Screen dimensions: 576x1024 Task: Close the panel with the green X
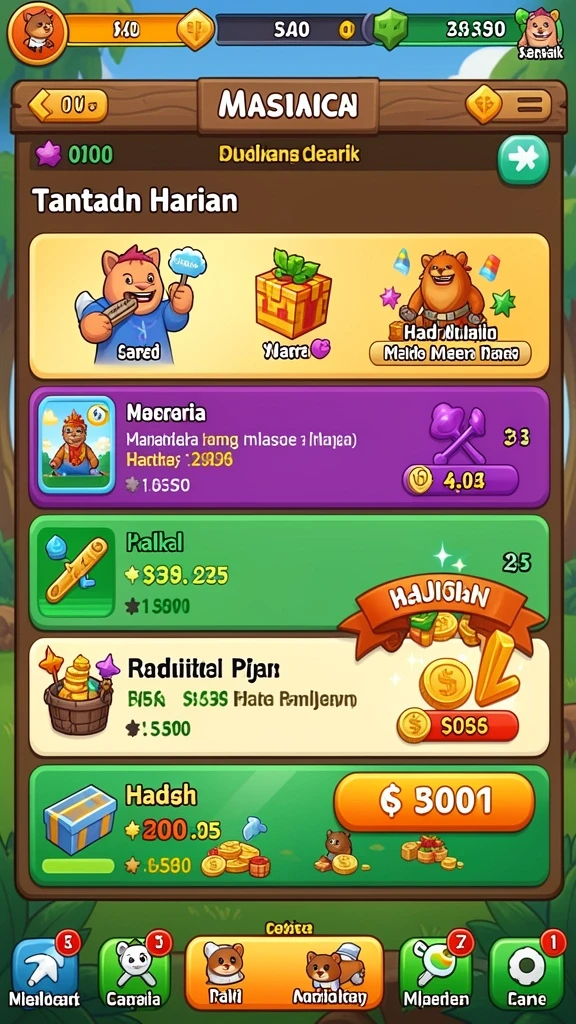(523, 159)
